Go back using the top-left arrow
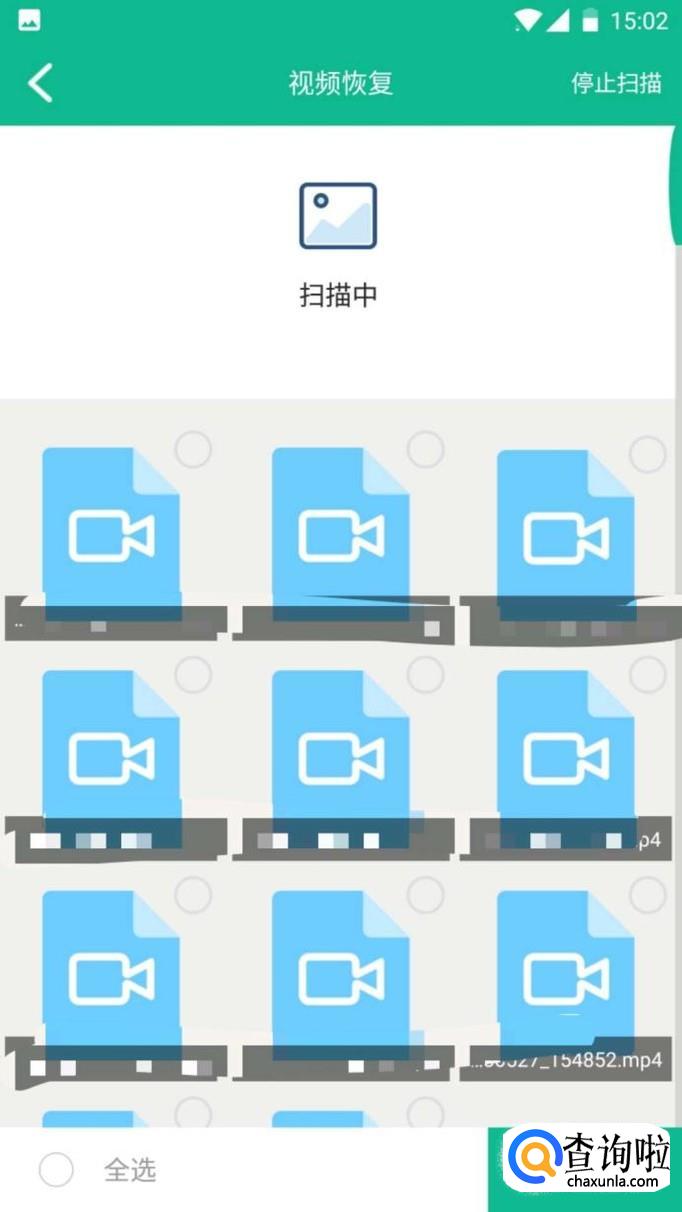Screen dimensions: 682x1212 40,83
